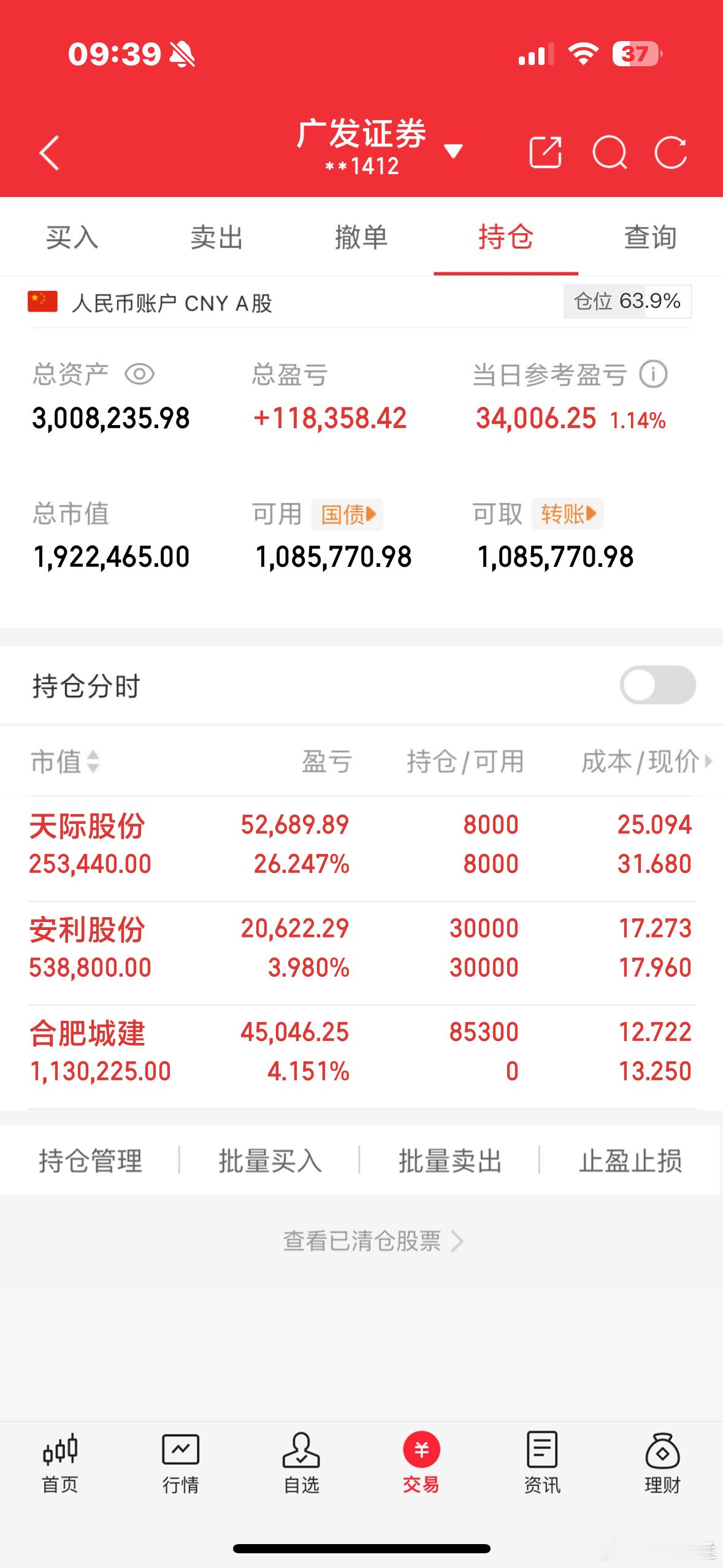The image size is (723, 1568).
Task: Open the 天际股份 holding row
Action: (361, 844)
